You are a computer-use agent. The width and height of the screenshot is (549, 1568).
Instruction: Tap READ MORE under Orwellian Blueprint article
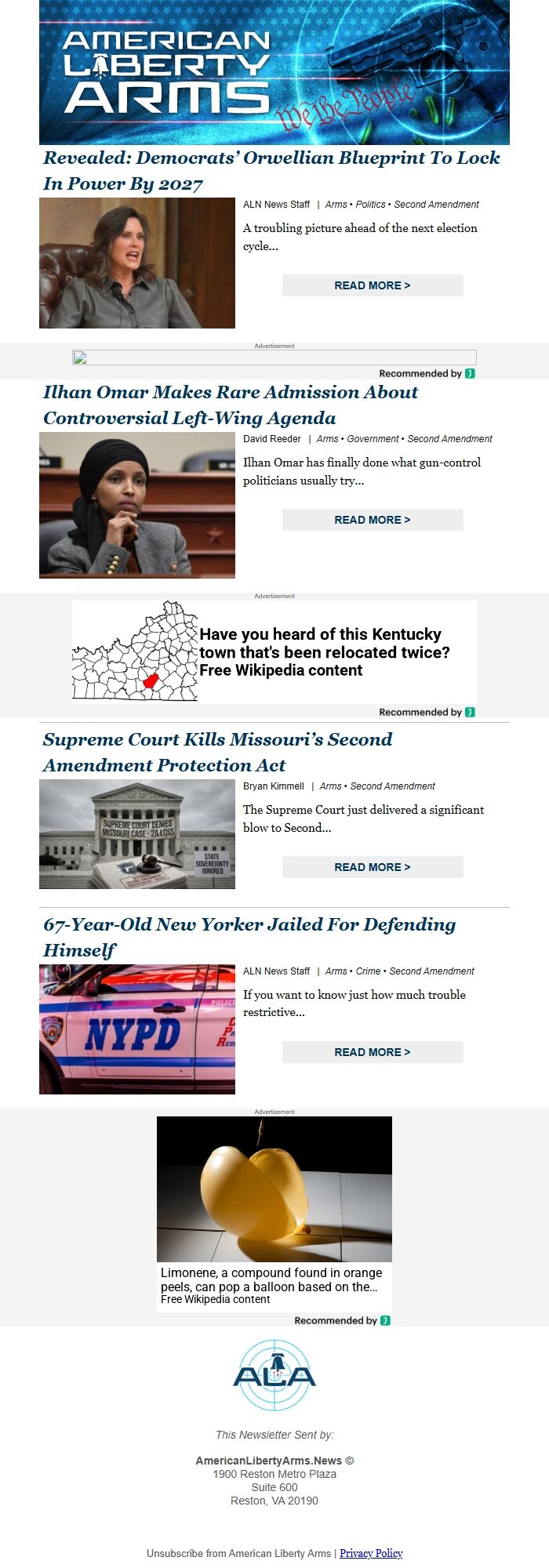tap(373, 285)
